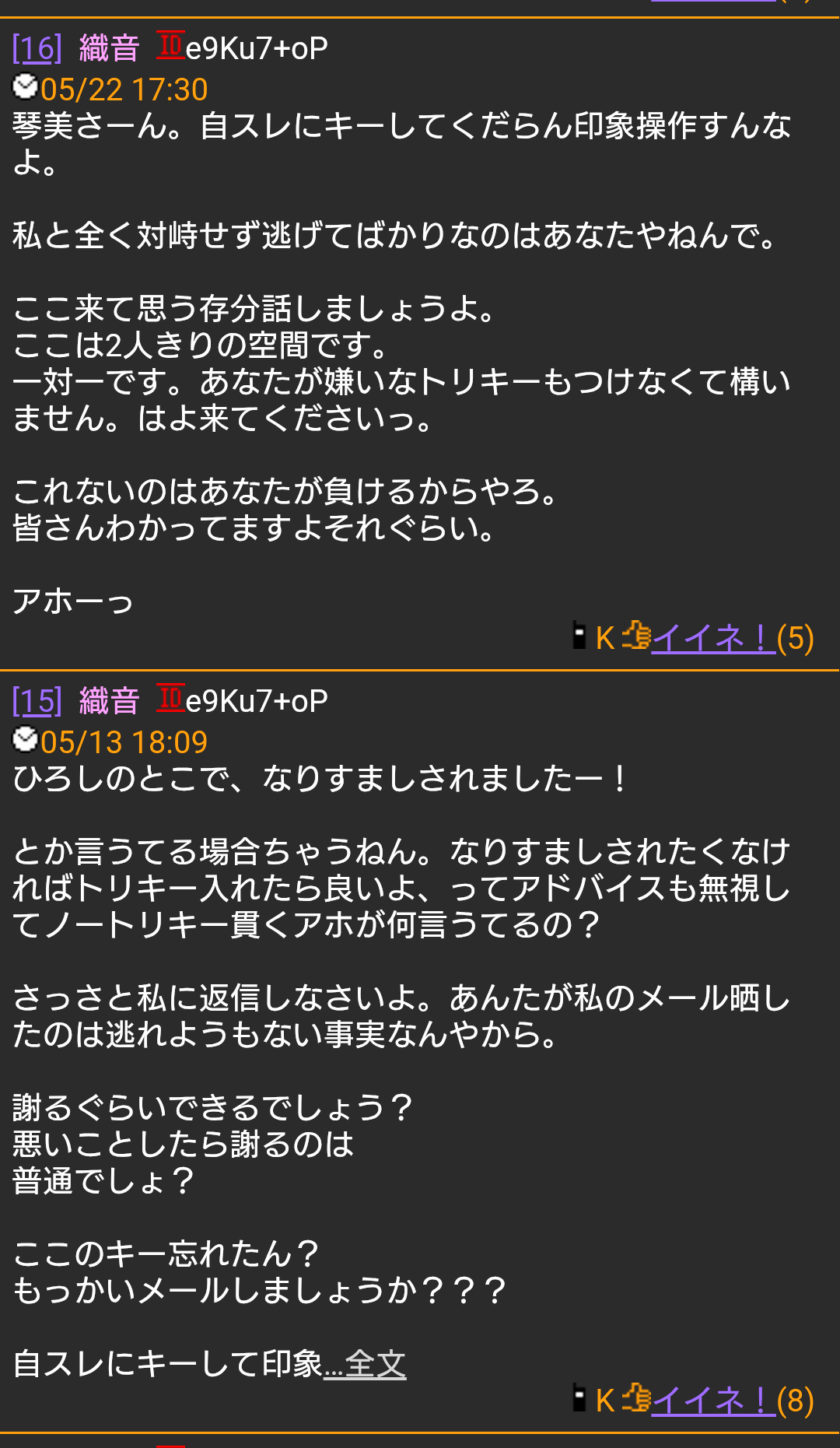This screenshot has width=840, height=1448.
Task: Open post number [15] link
Action: coord(37,701)
